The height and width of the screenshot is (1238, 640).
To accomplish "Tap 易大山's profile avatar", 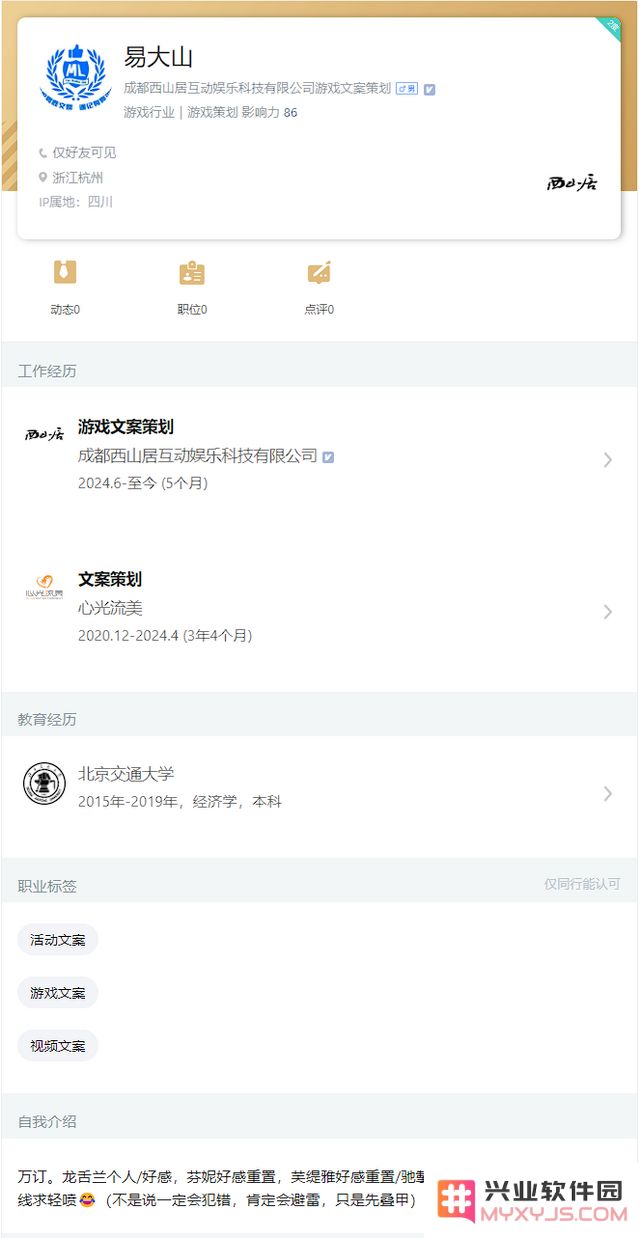I will [x=76, y=76].
